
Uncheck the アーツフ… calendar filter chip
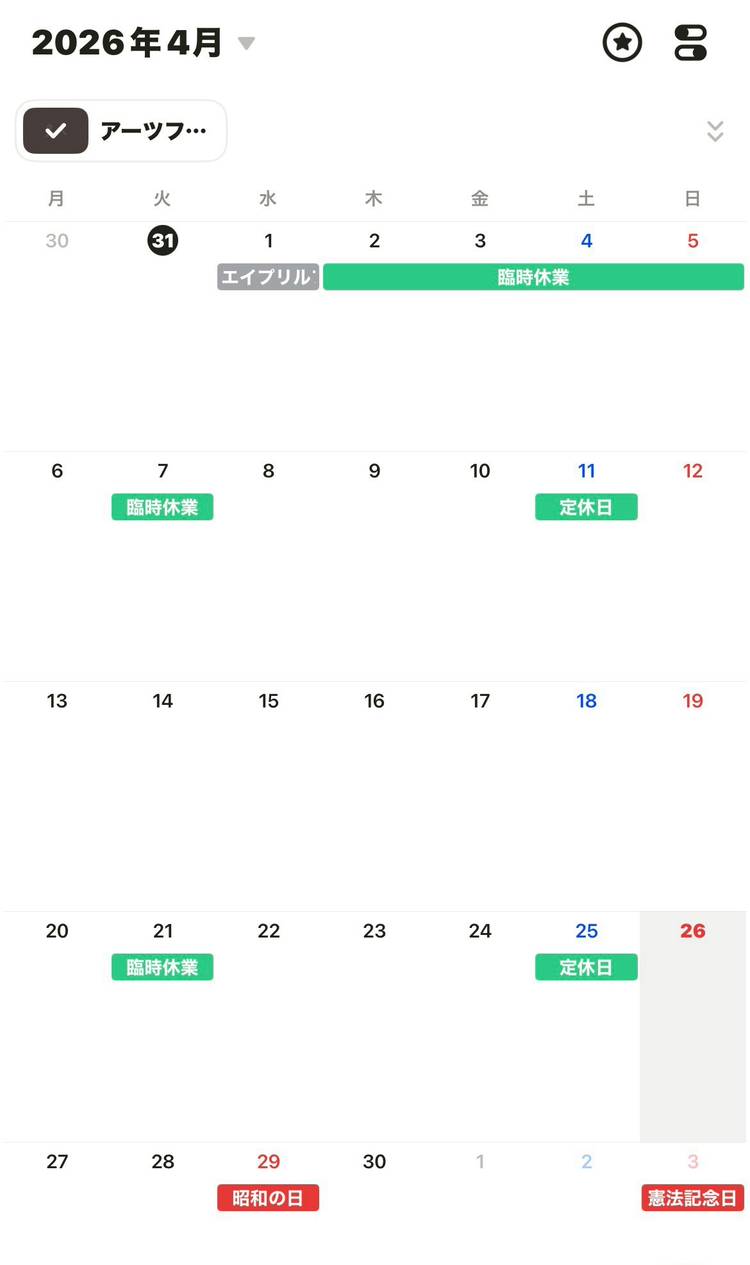(56, 131)
